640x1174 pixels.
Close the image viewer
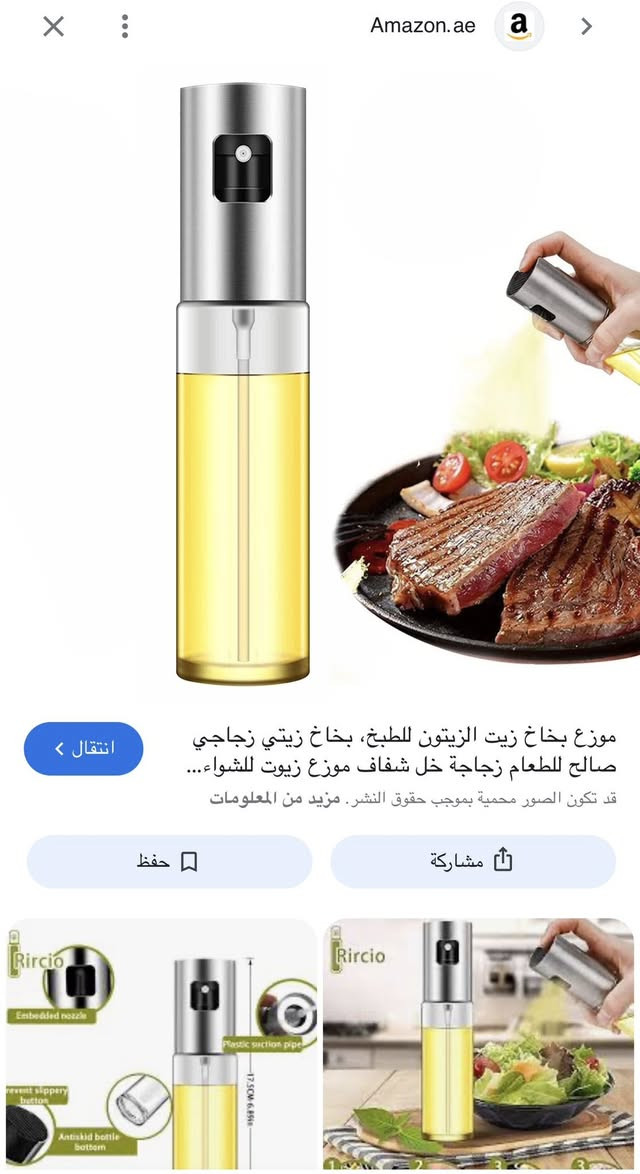point(54,27)
